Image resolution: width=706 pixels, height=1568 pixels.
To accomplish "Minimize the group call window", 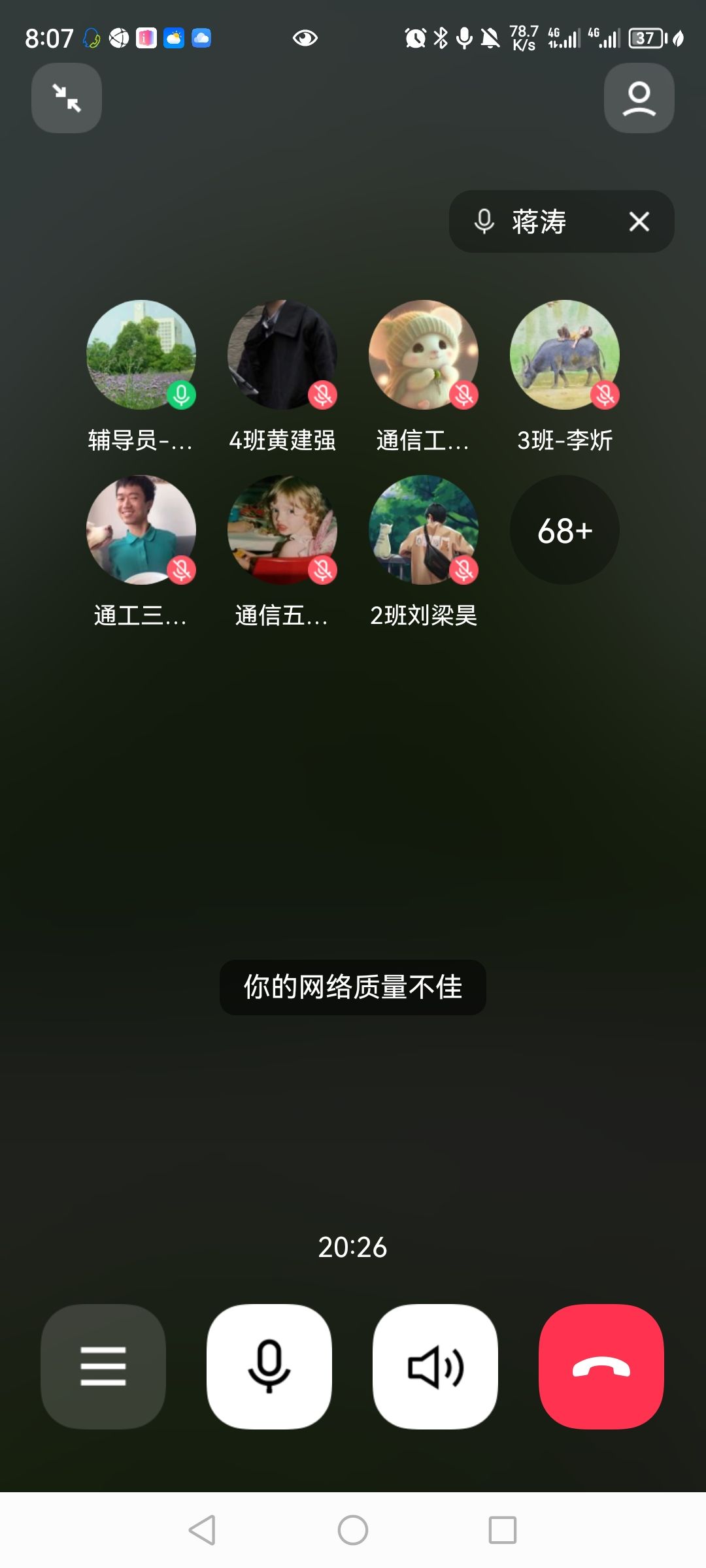I will pyautogui.click(x=67, y=98).
